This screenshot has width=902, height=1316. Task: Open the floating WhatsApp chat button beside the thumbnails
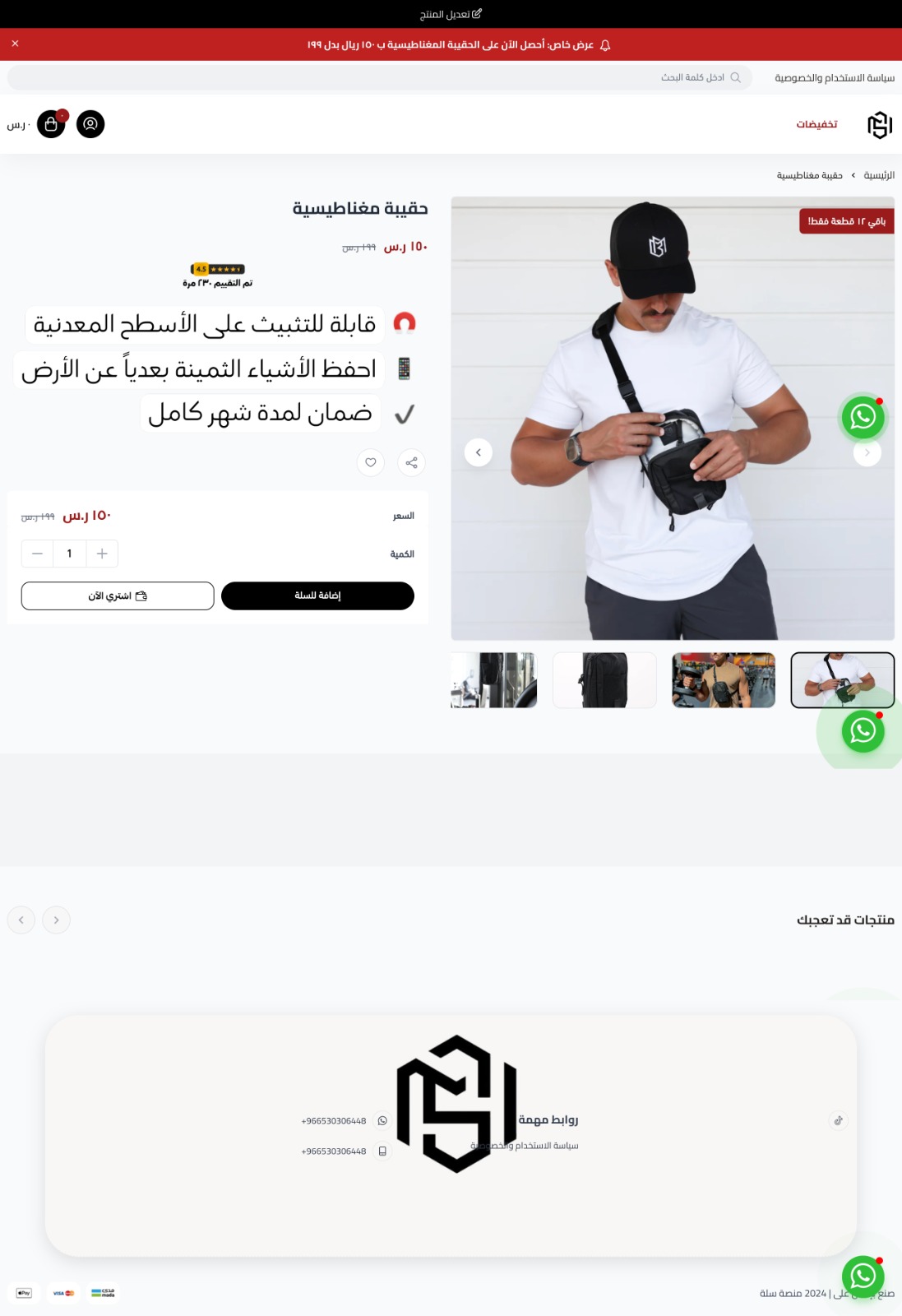click(x=863, y=730)
